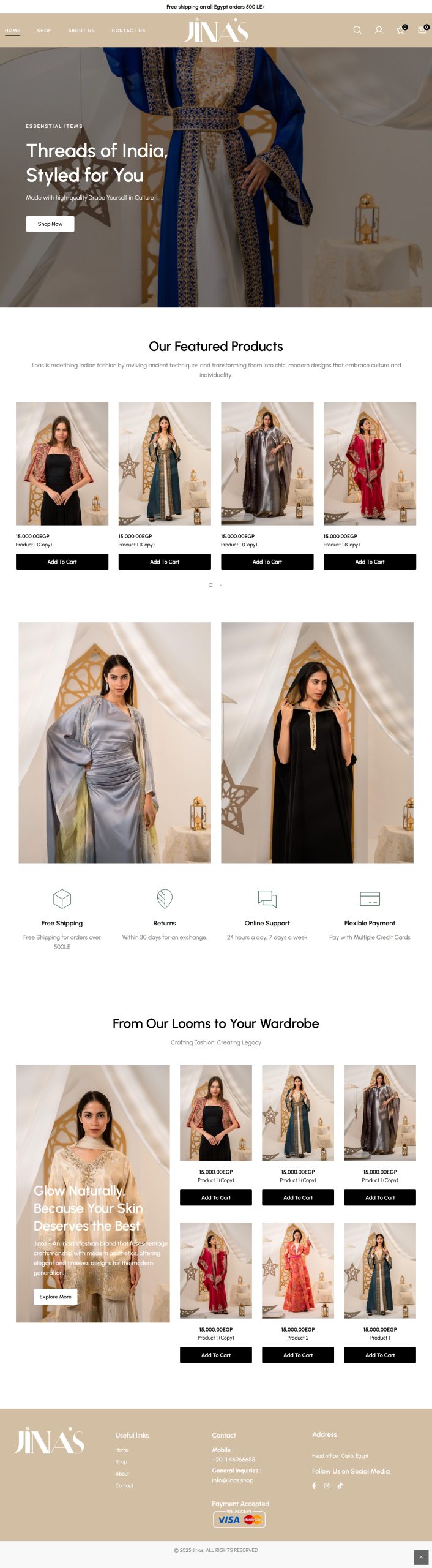The height and width of the screenshot is (1568, 432).
Task: Tap the Shop Now banner button
Action: coord(50,224)
